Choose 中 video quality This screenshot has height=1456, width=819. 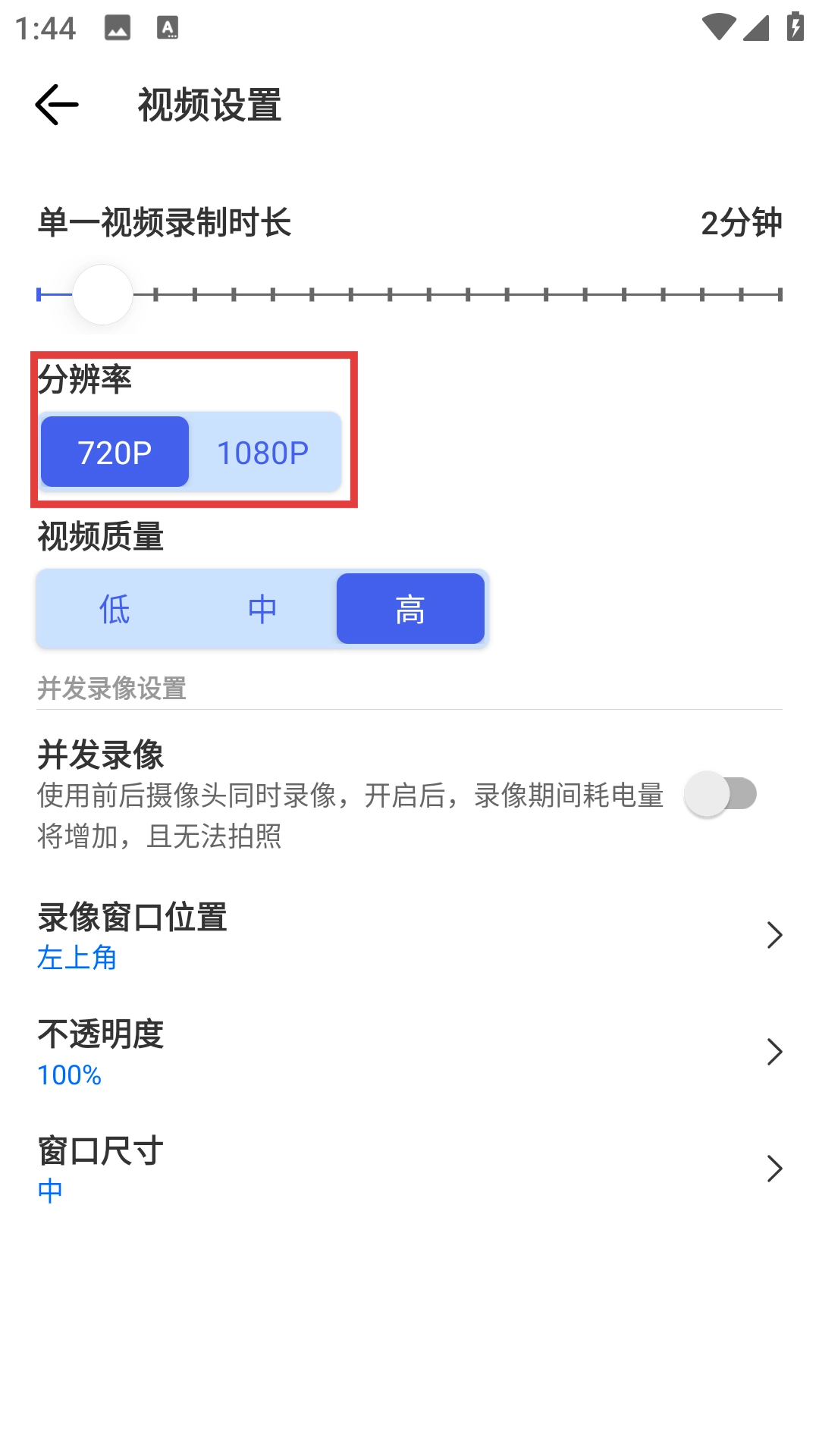coord(262,609)
